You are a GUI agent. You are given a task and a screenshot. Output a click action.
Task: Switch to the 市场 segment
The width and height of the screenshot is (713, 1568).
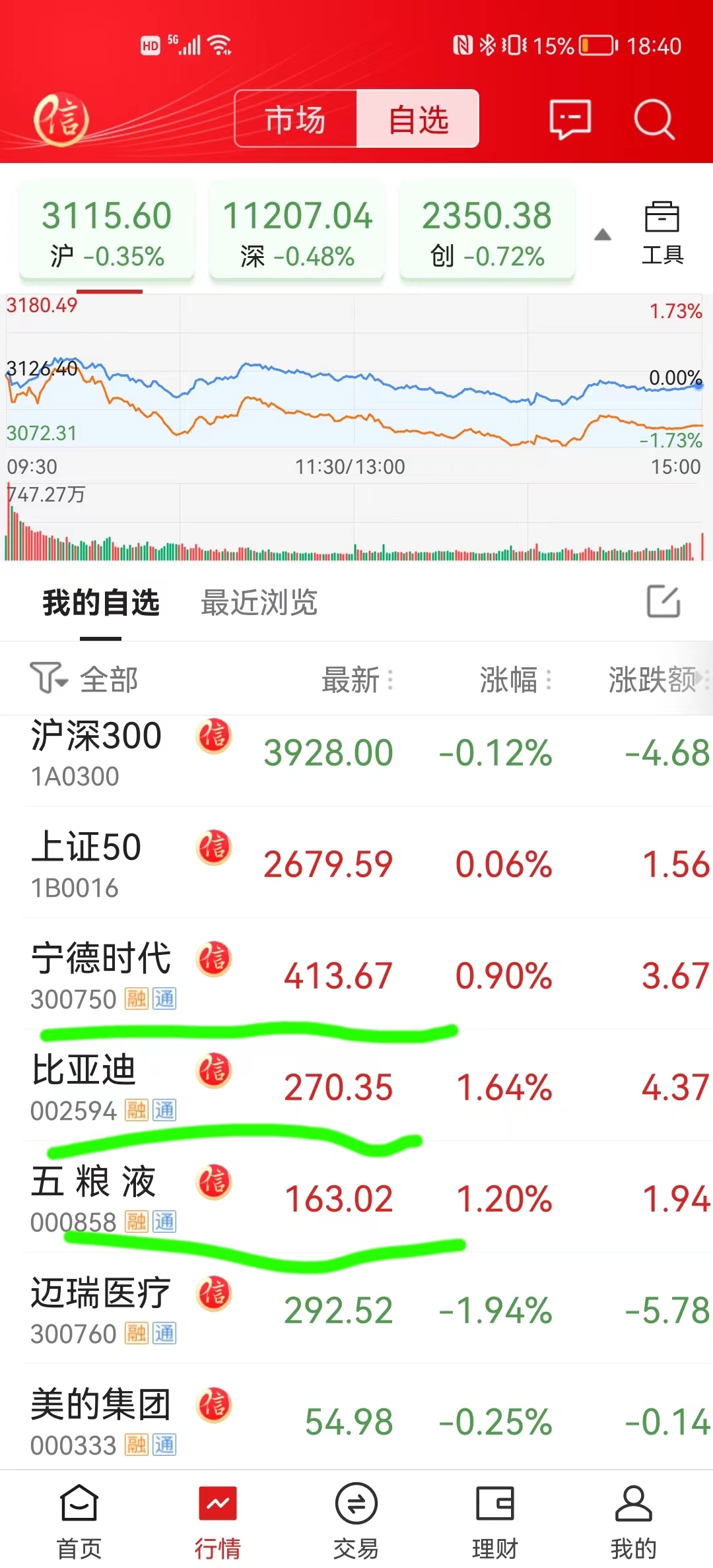tap(296, 119)
